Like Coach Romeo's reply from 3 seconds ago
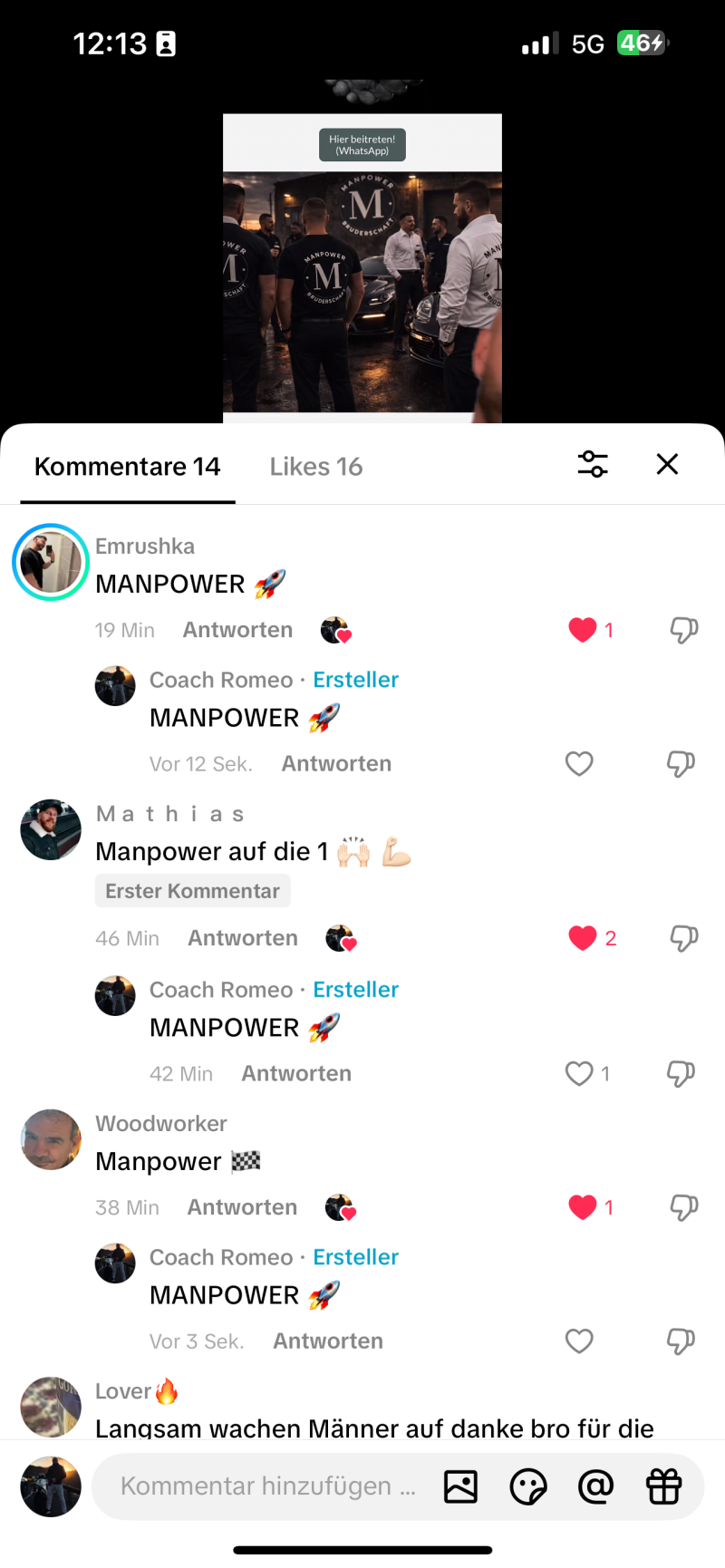This screenshot has width=725, height=1568. tap(579, 1341)
